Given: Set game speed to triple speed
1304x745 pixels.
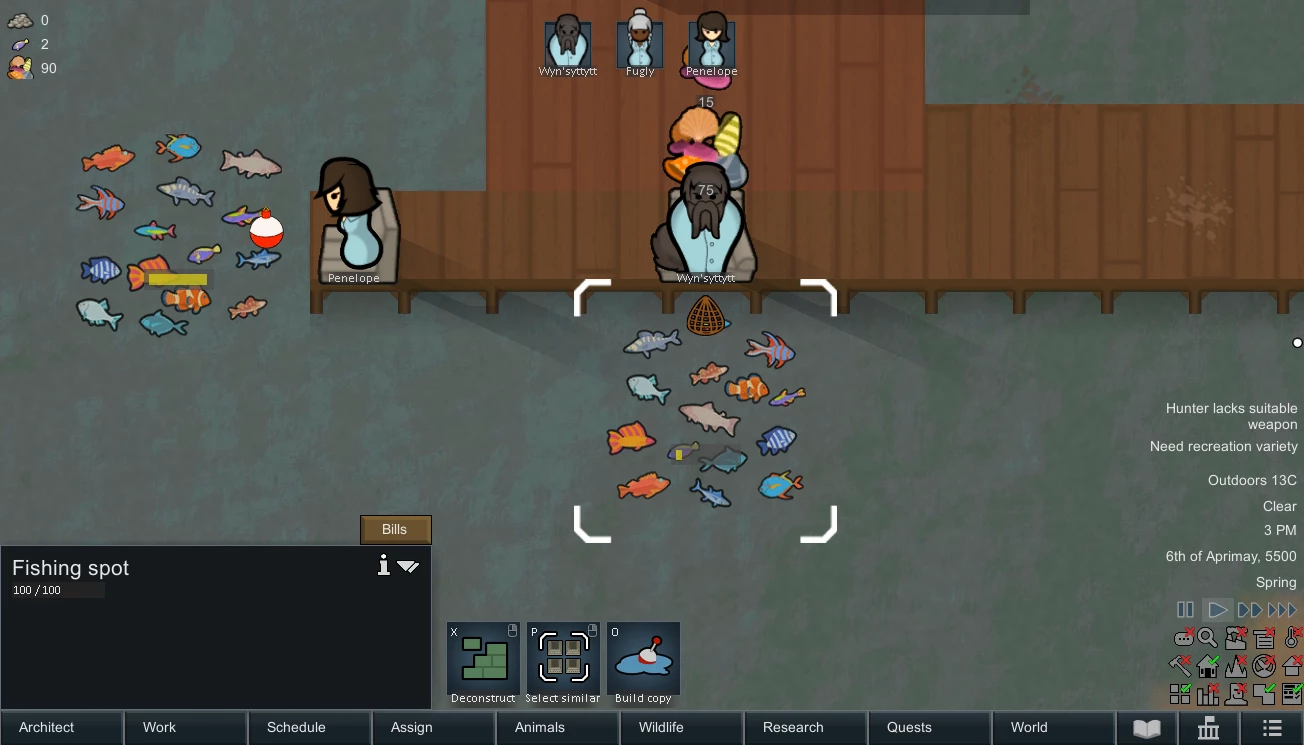Looking at the screenshot, I should [x=1282, y=609].
